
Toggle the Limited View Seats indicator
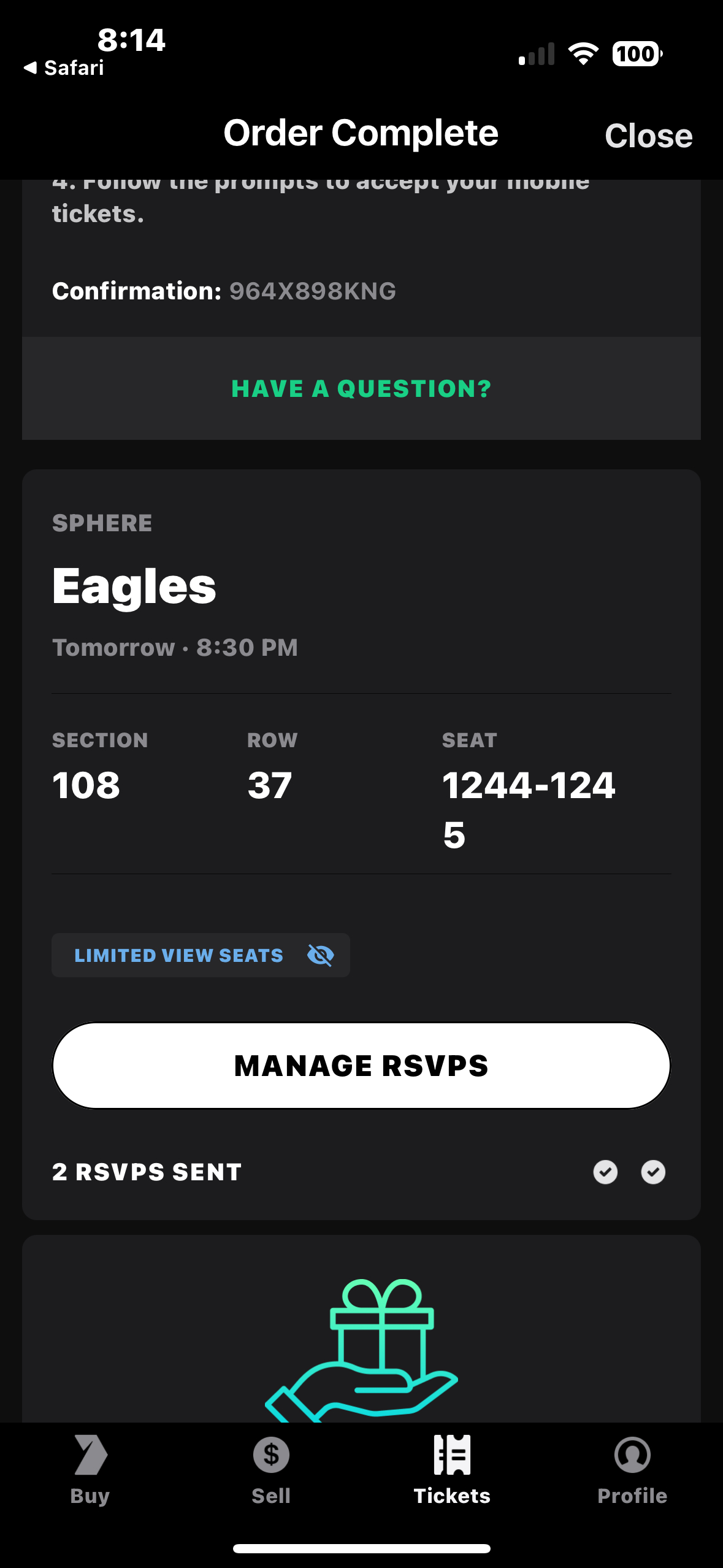click(201, 955)
